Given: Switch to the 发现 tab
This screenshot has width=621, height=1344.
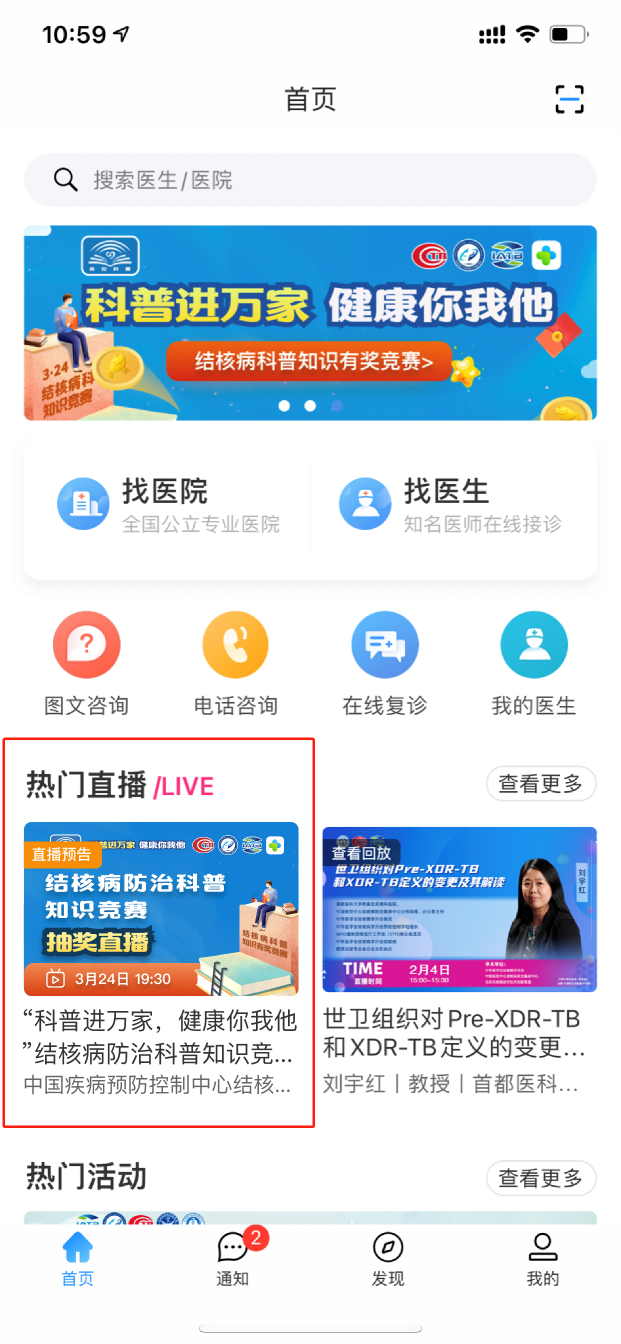Looking at the screenshot, I should 388,1258.
